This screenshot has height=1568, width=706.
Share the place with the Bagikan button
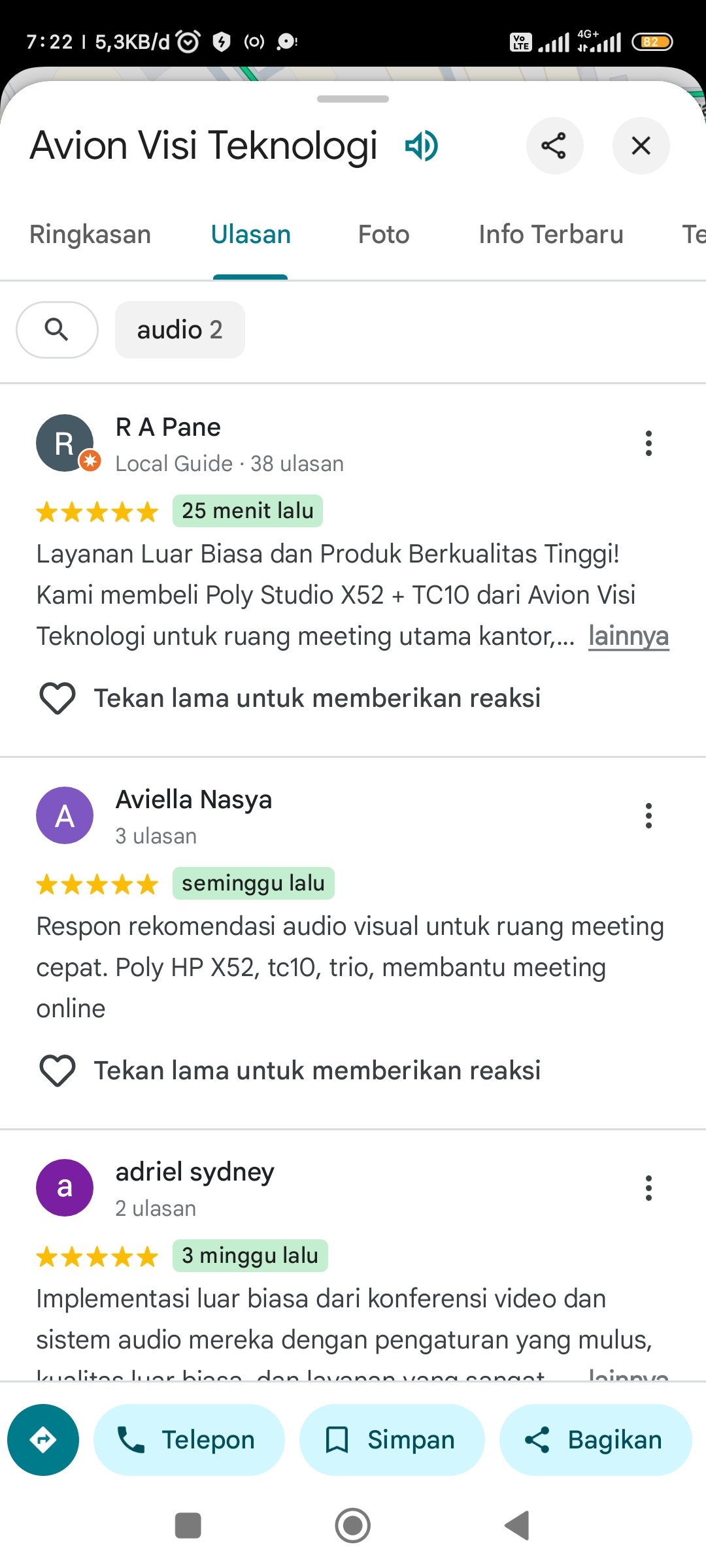[x=596, y=1440]
